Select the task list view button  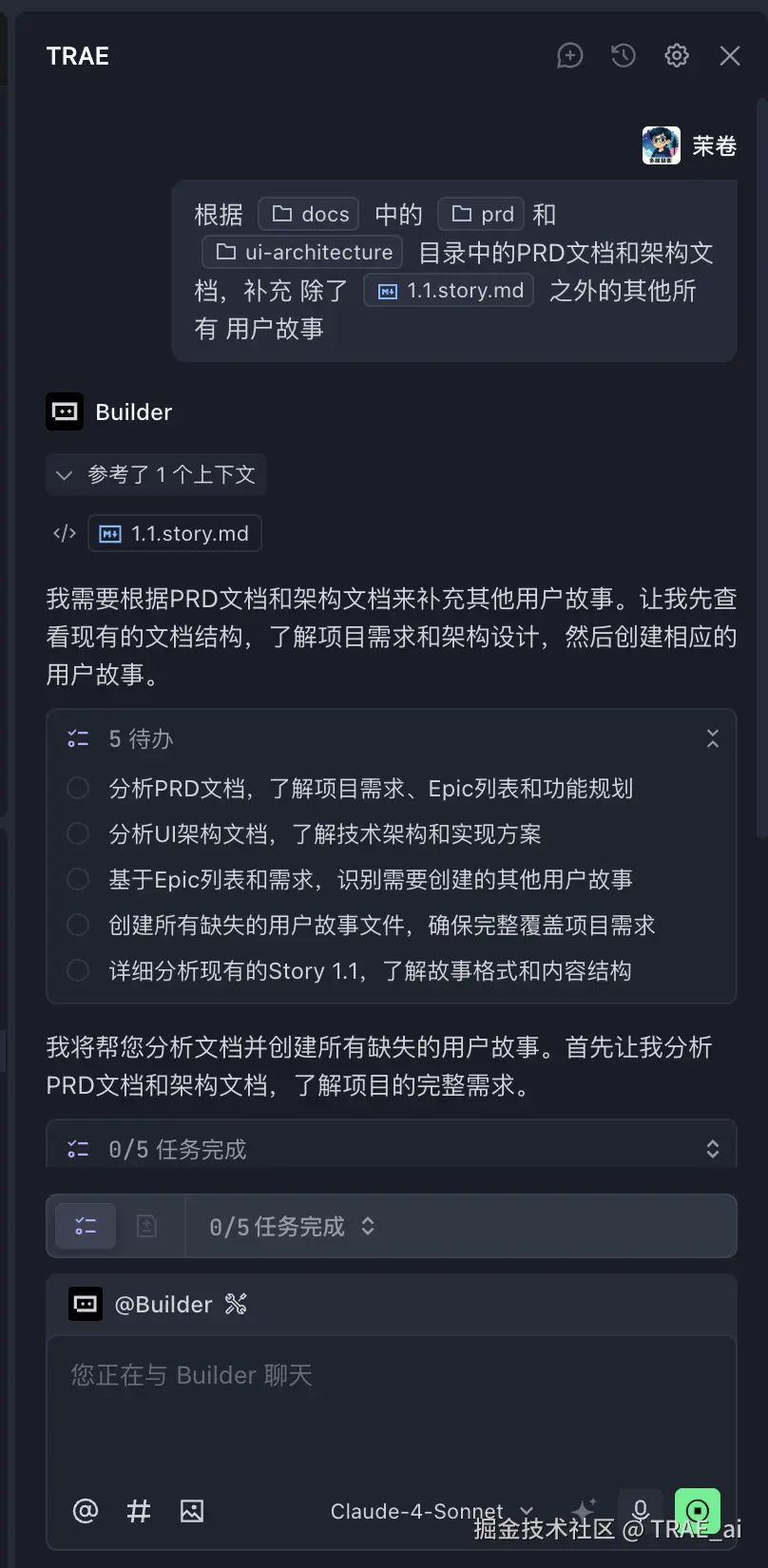click(x=86, y=1226)
